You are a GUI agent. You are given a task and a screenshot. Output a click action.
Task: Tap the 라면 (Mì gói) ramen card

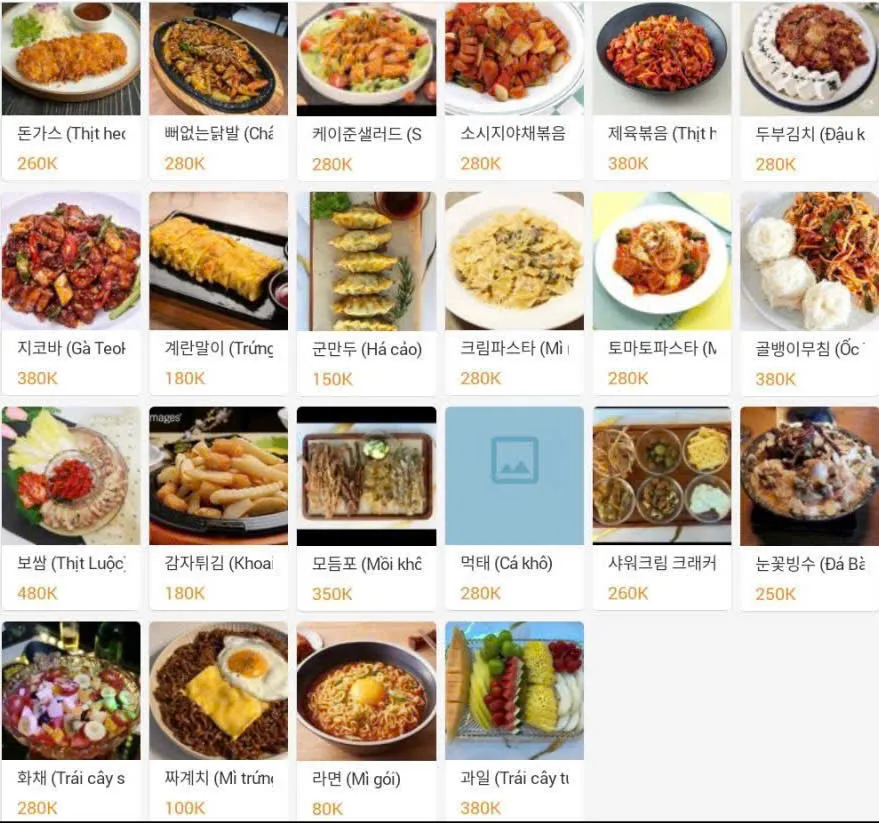(366, 720)
